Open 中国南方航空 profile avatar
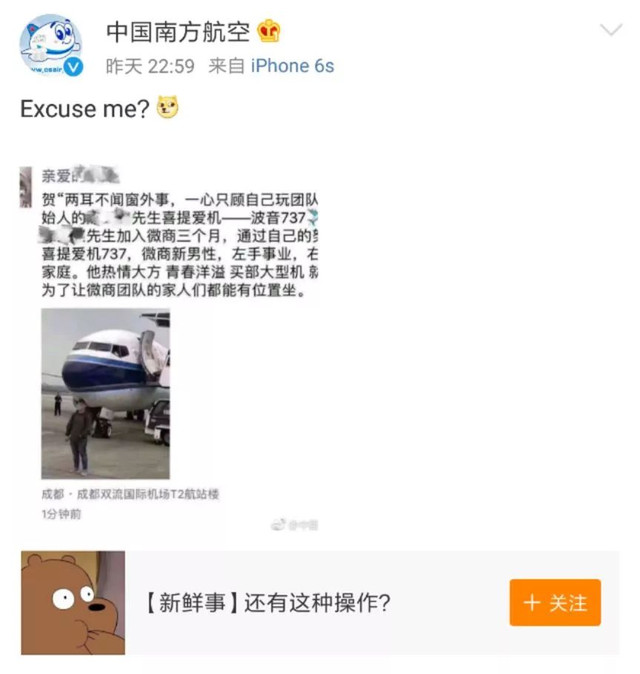 pos(52,46)
